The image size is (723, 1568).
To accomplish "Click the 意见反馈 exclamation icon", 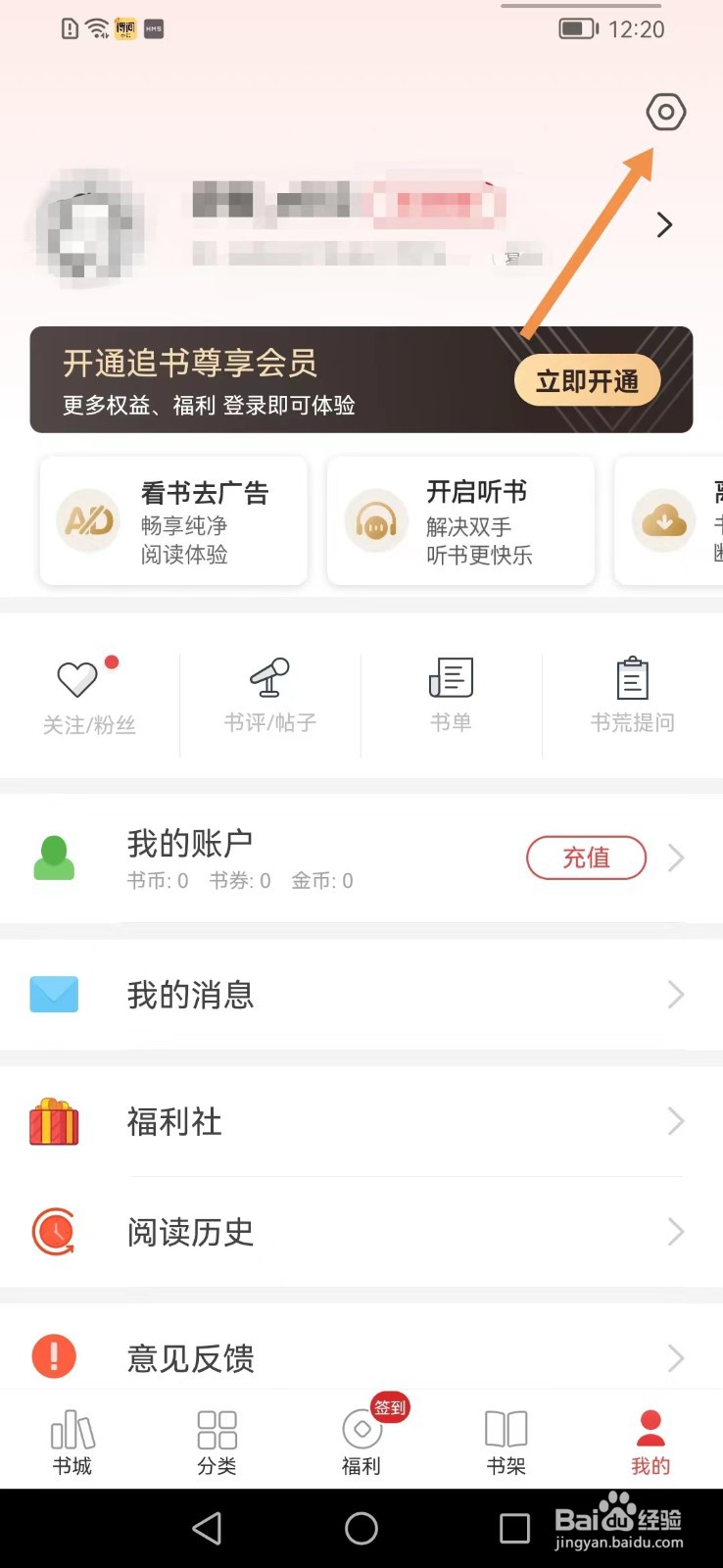I will (x=54, y=1357).
